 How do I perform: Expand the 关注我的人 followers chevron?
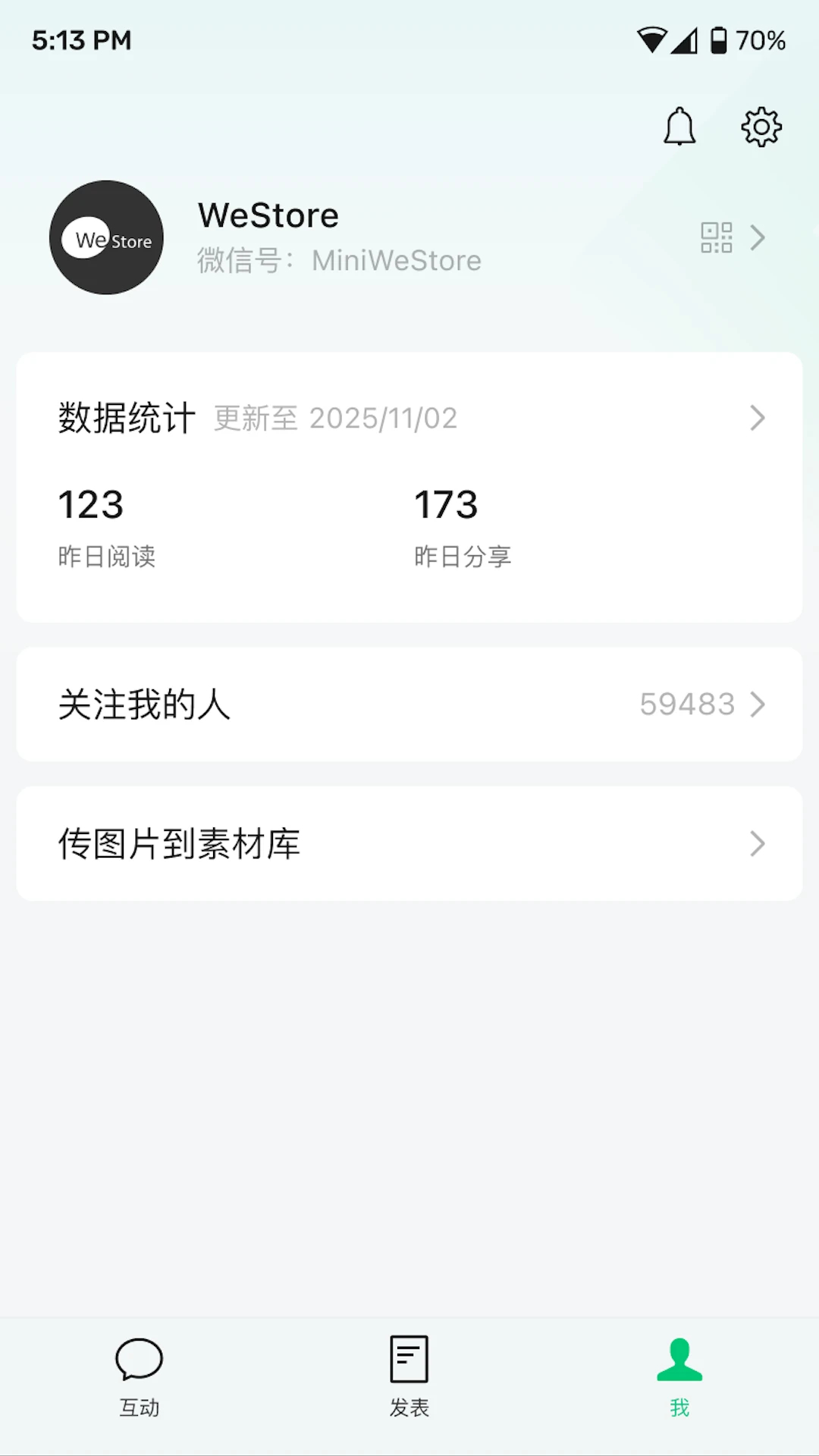click(x=756, y=705)
